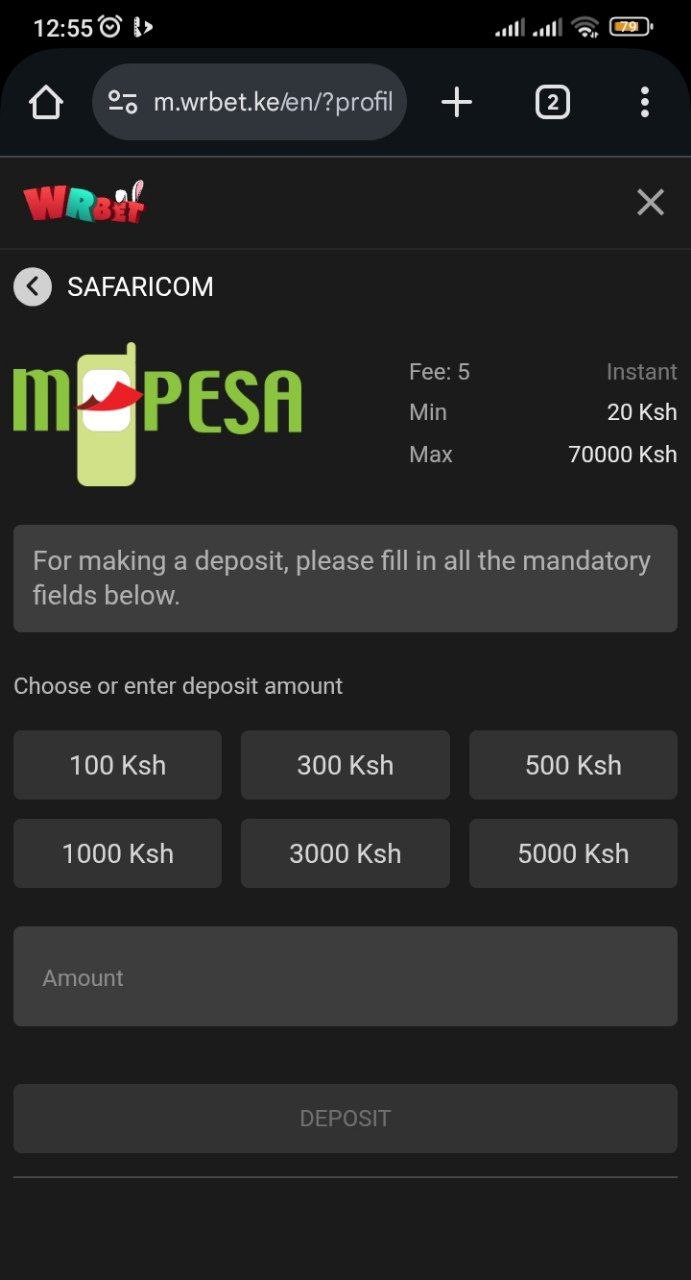Image resolution: width=691 pixels, height=1280 pixels.
Task: Select the 1000 Ksh deposit amount
Action: (x=118, y=853)
